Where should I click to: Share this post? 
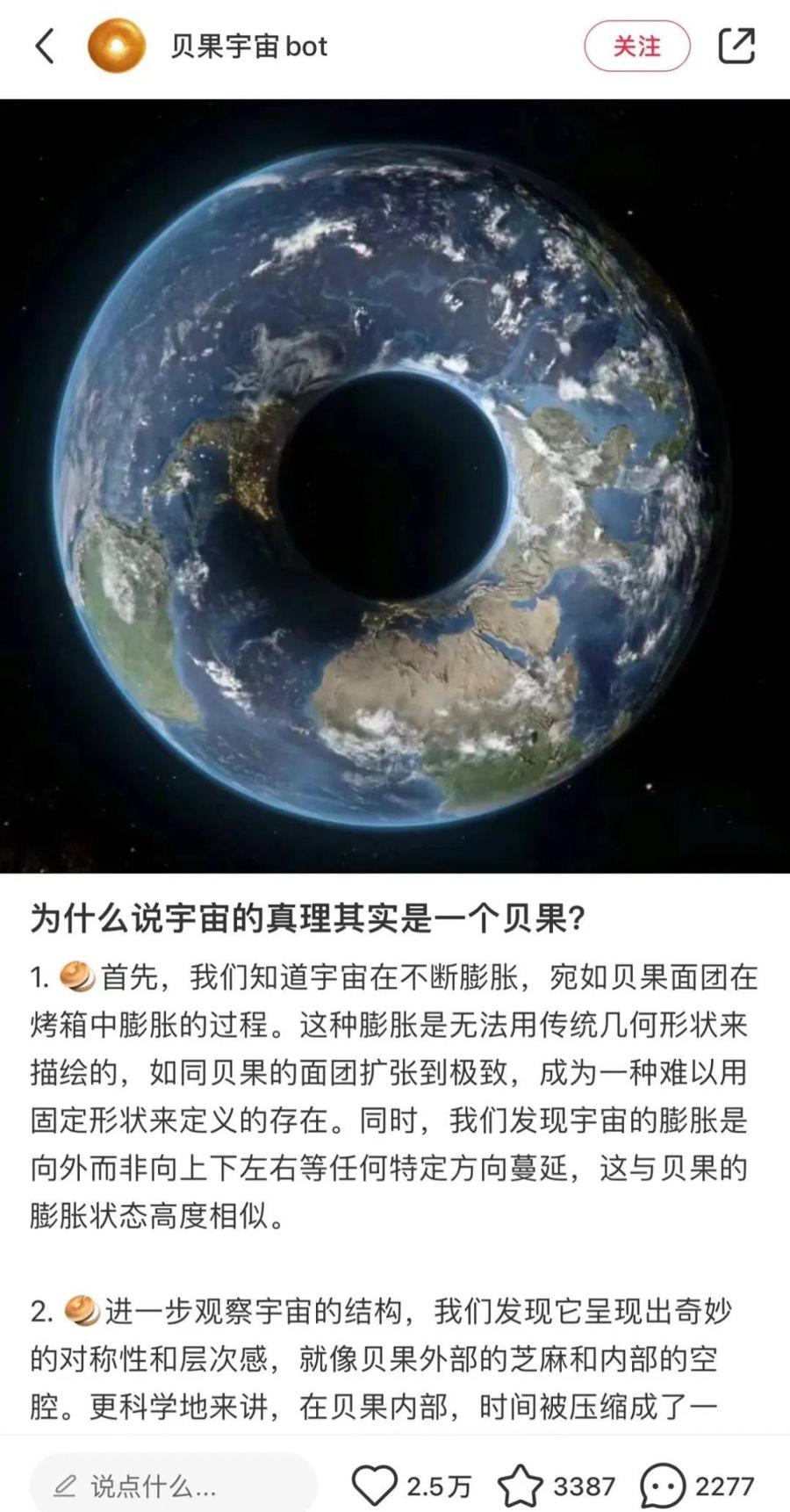736,46
